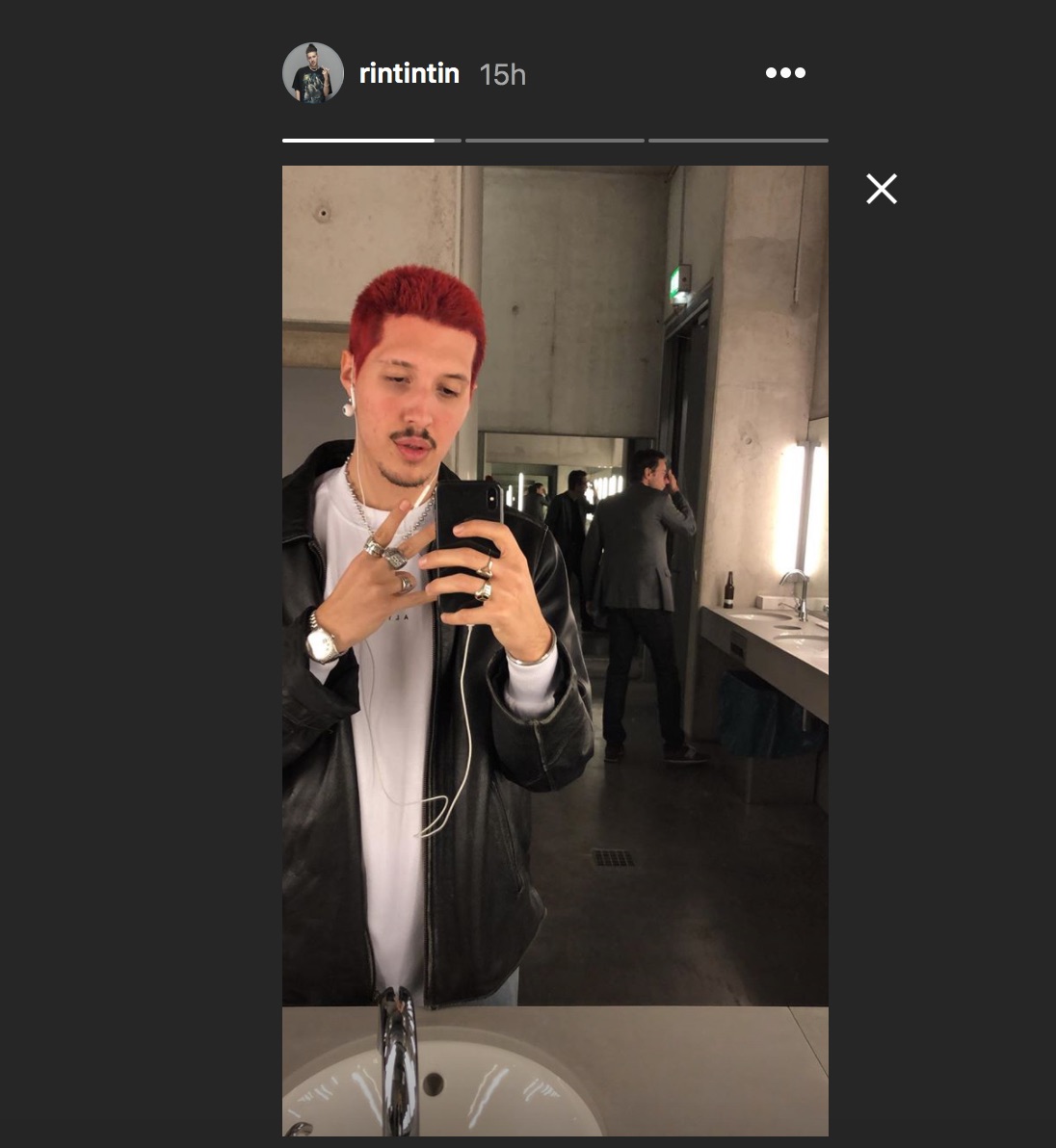Close the story viewer
This screenshot has height=1148, width=1056.
click(x=881, y=189)
